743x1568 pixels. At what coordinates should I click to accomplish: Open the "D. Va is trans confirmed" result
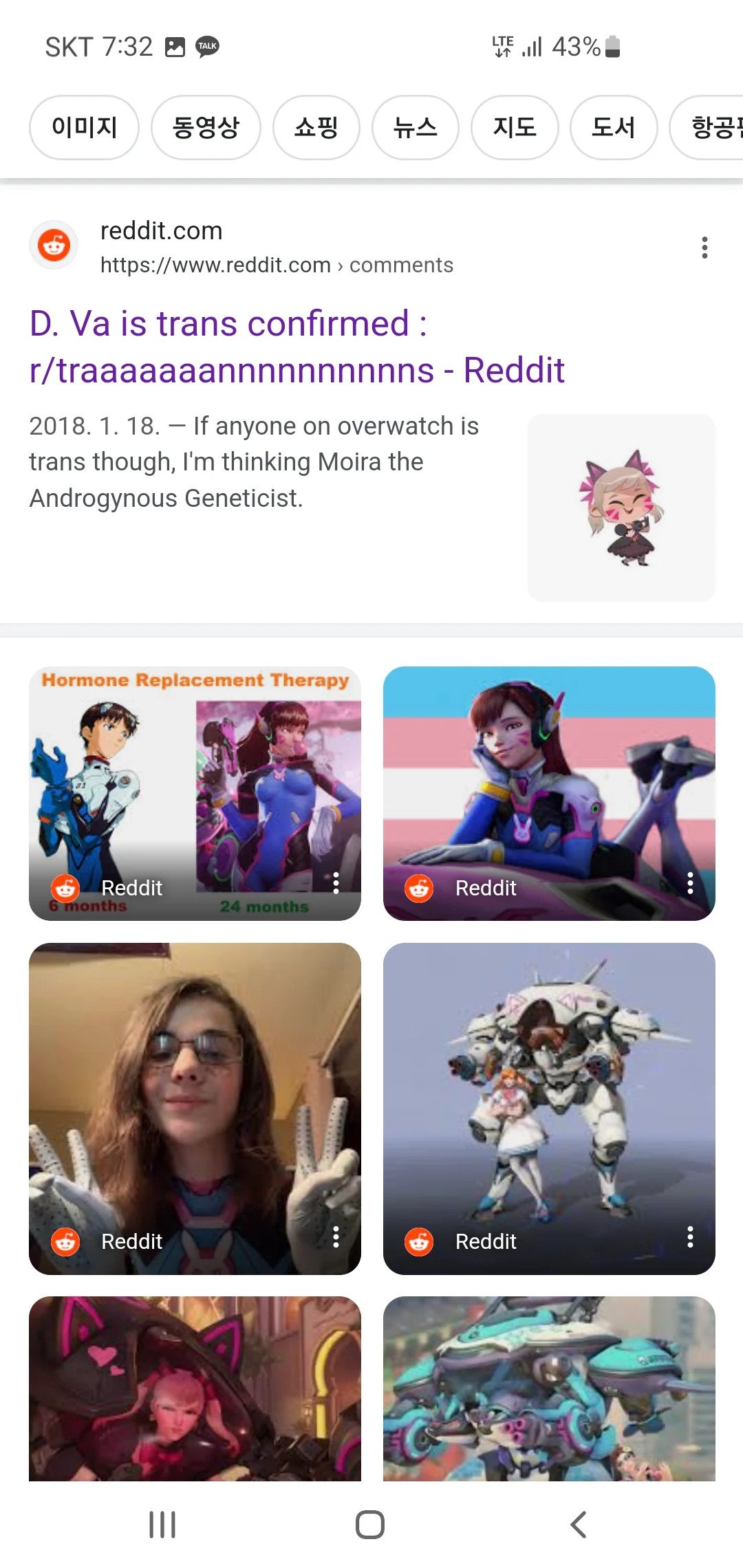click(x=296, y=347)
